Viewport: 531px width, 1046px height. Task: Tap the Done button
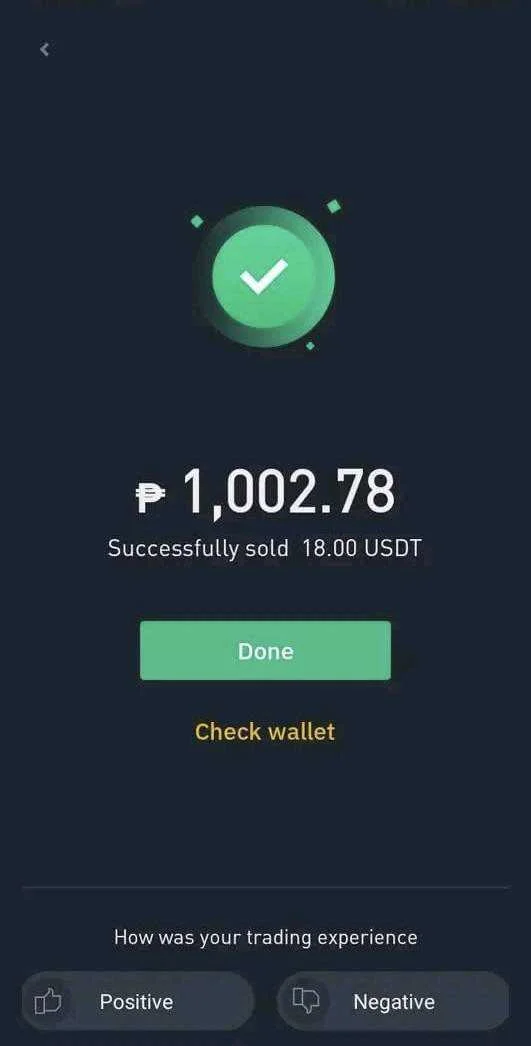266,650
